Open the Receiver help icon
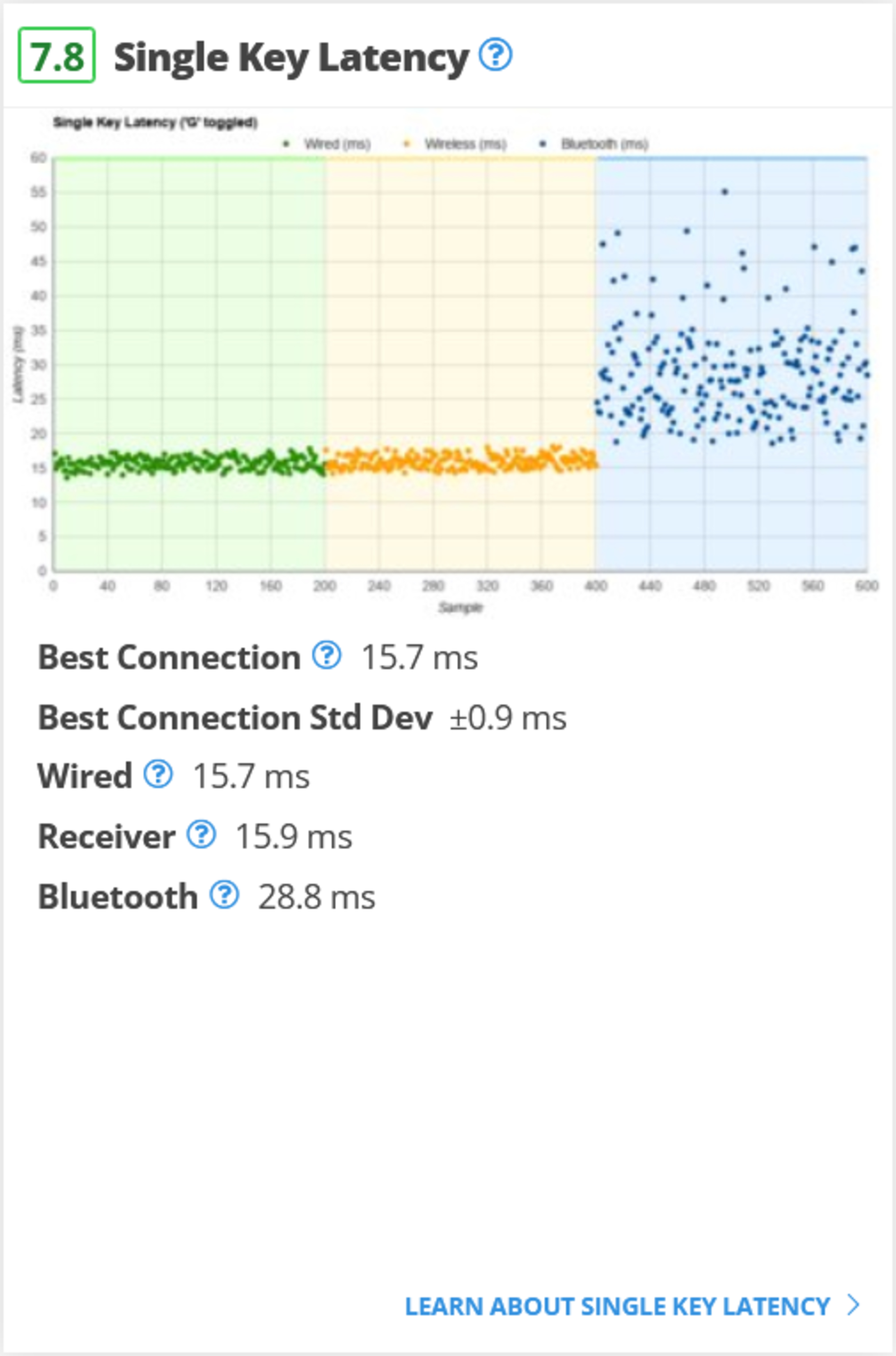 pyautogui.click(x=201, y=835)
